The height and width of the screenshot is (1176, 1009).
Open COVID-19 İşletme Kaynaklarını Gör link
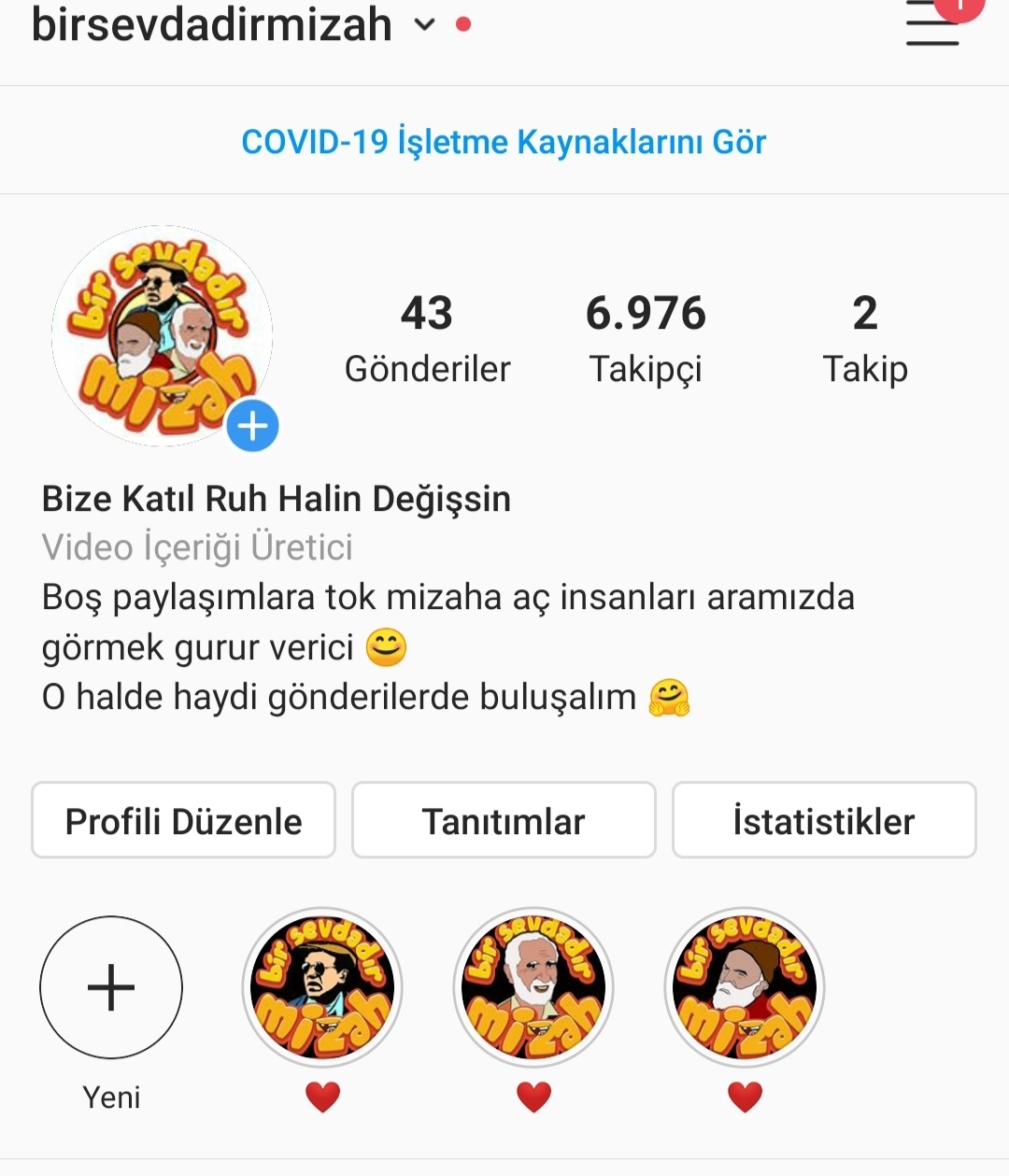click(x=504, y=142)
